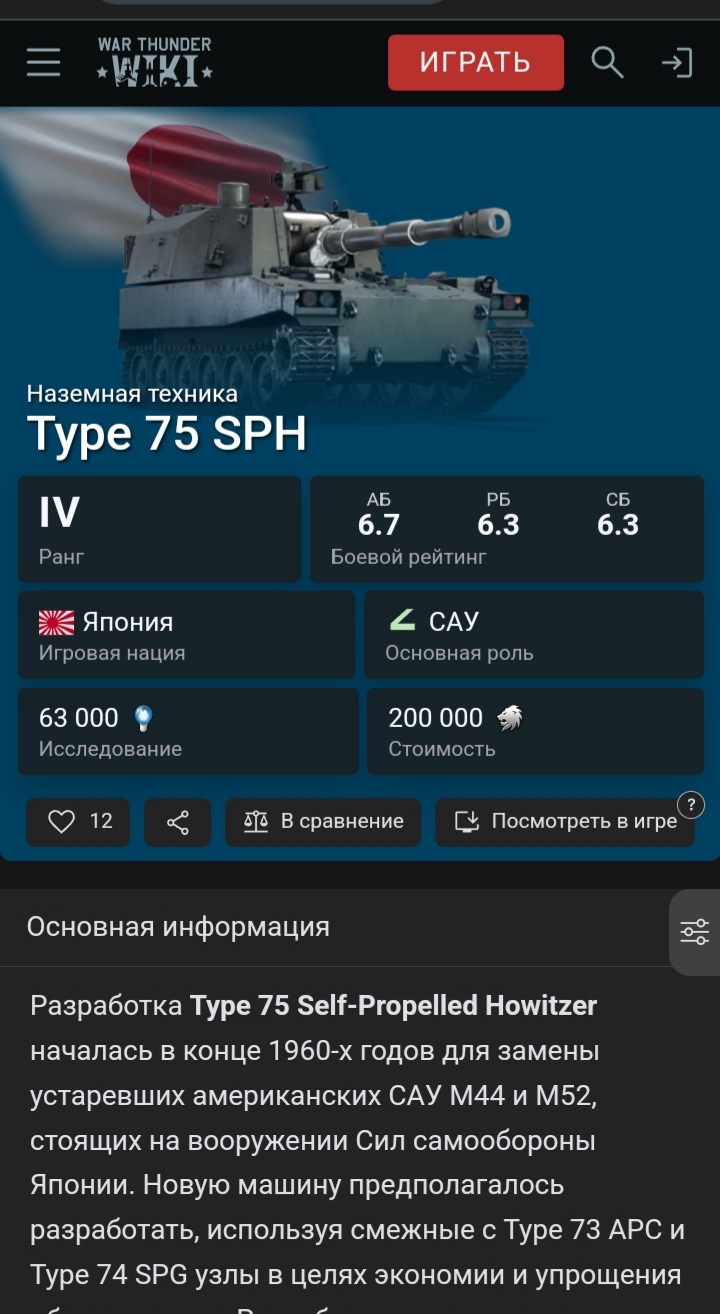Tap Посмотреть в игре button
The height and width of the screenshot is (1314, 720).
tap(565, 822)
